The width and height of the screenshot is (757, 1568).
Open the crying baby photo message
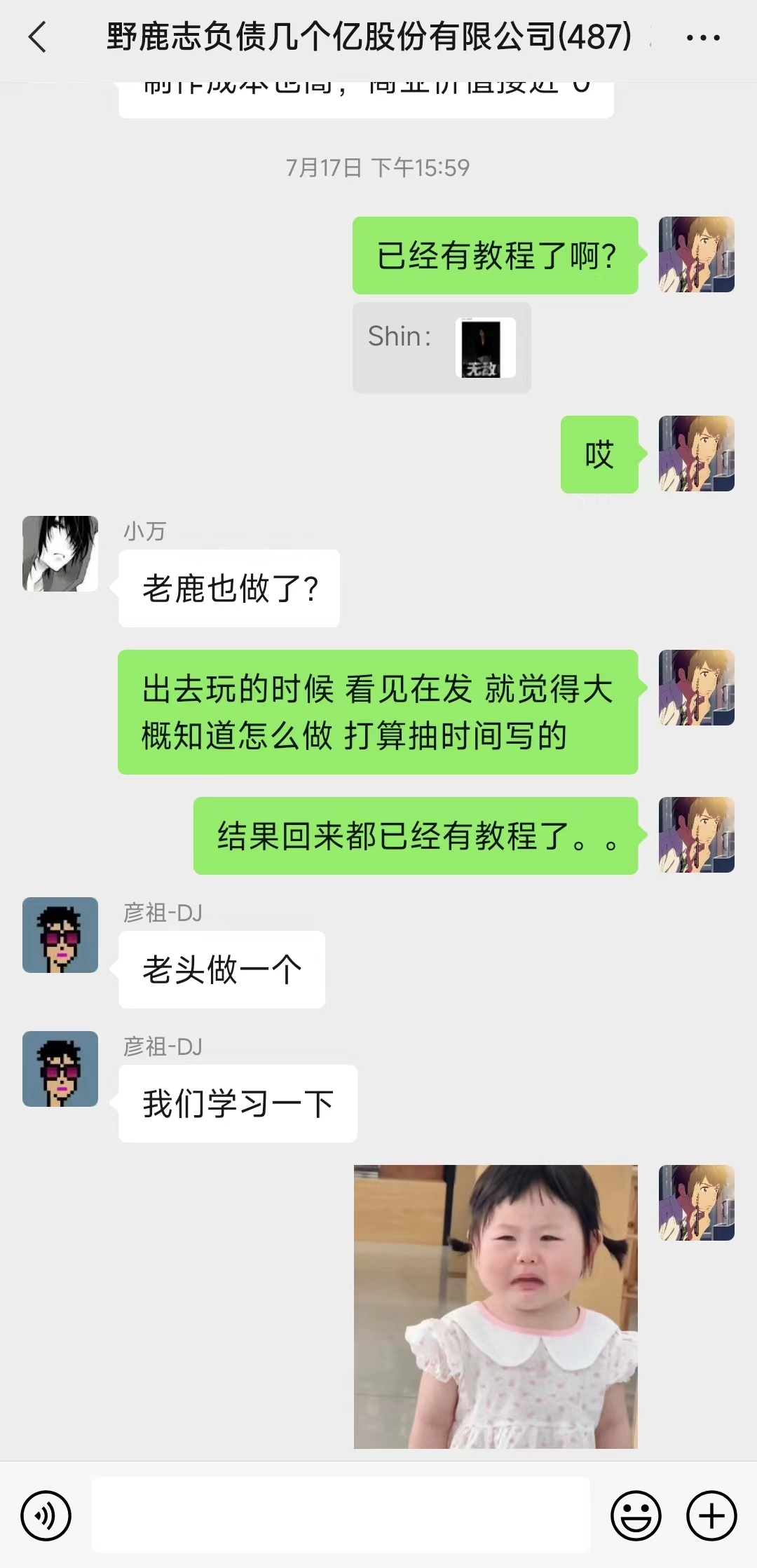pyautogui.click(x=496, y=1307)
